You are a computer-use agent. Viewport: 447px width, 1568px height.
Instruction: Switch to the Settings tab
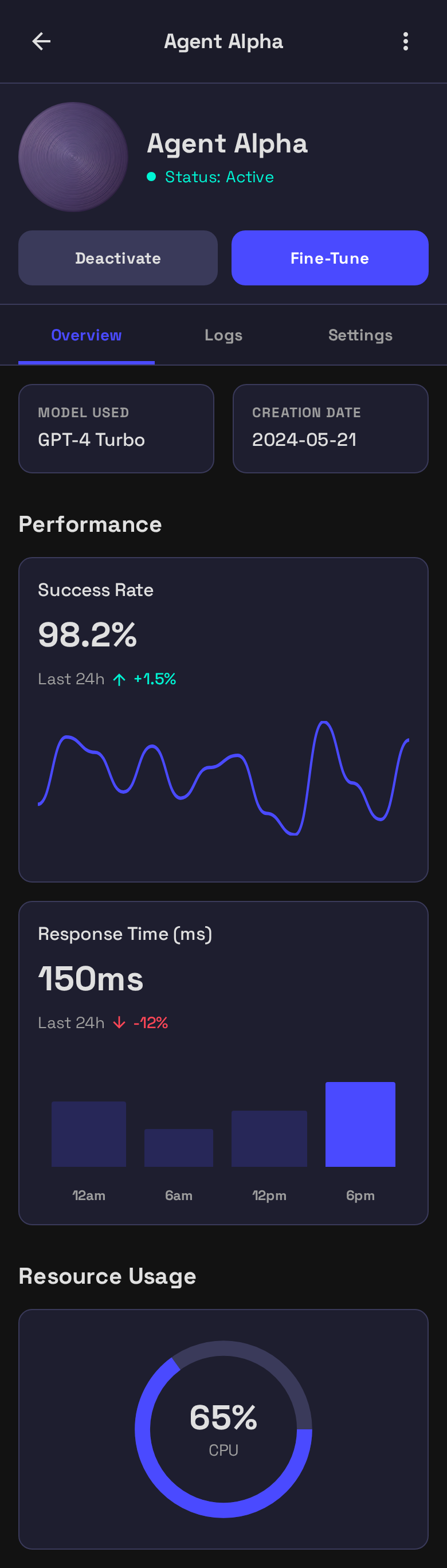point(360,335)
